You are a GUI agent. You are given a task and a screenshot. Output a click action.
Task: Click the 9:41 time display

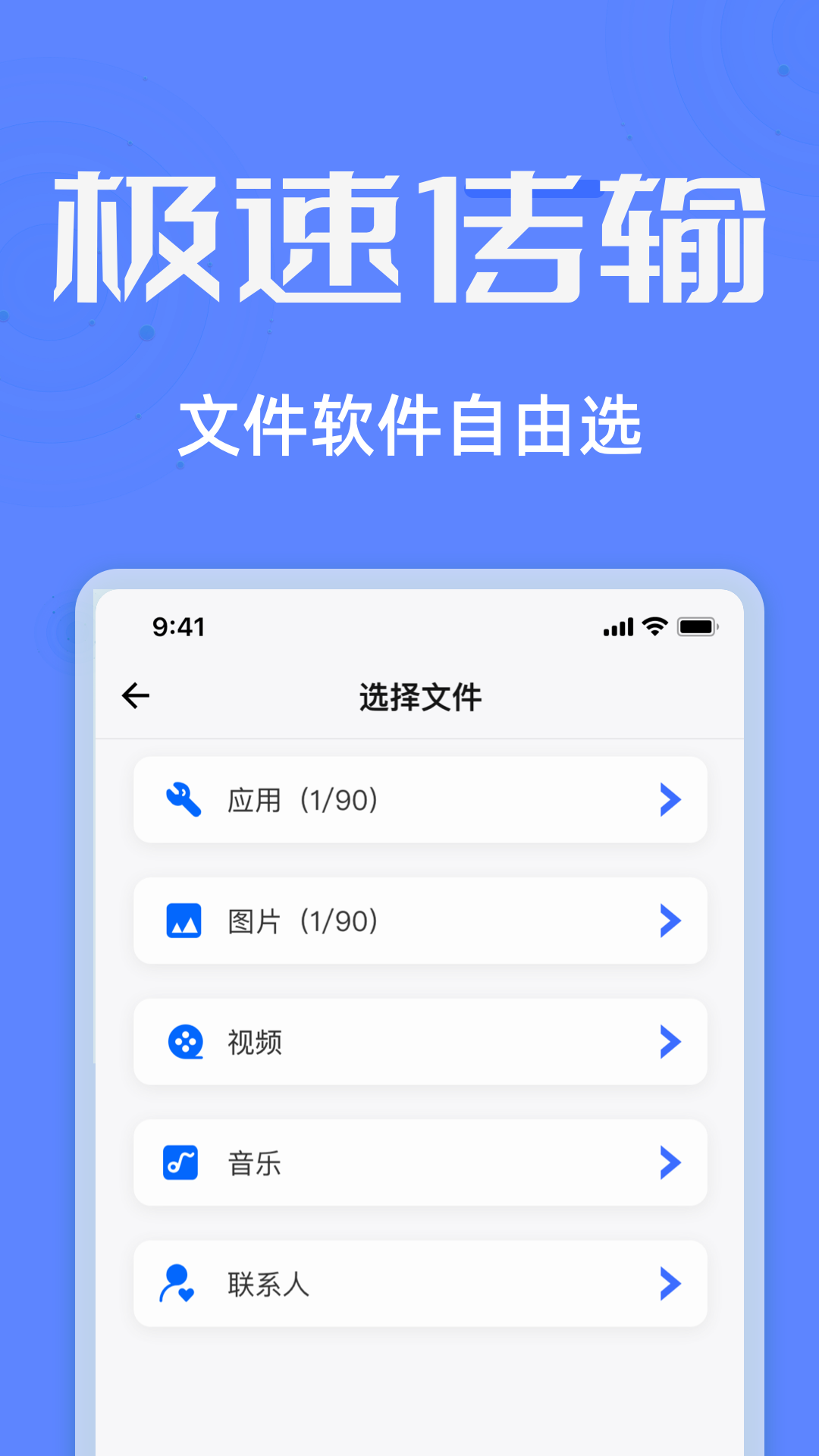pyautogui.click(x=177, y=626)
